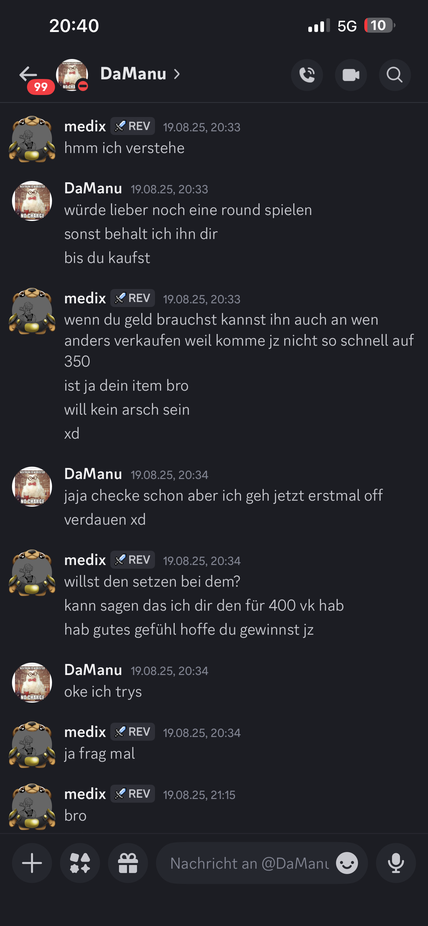Start a voice call with DaManu
The height and width of the screenshot is (926, 428).
307,75
